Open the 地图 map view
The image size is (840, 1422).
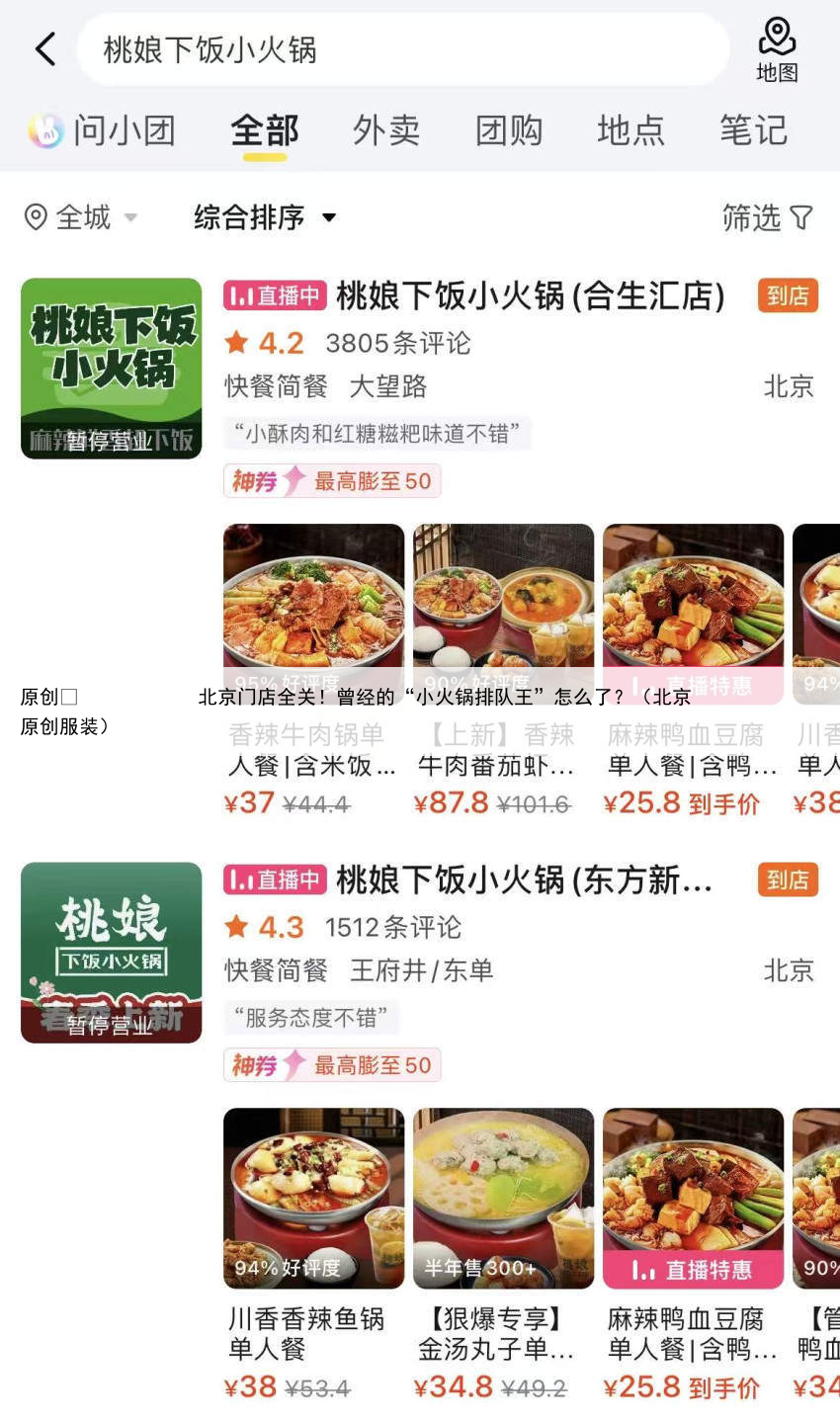point(777,49)
